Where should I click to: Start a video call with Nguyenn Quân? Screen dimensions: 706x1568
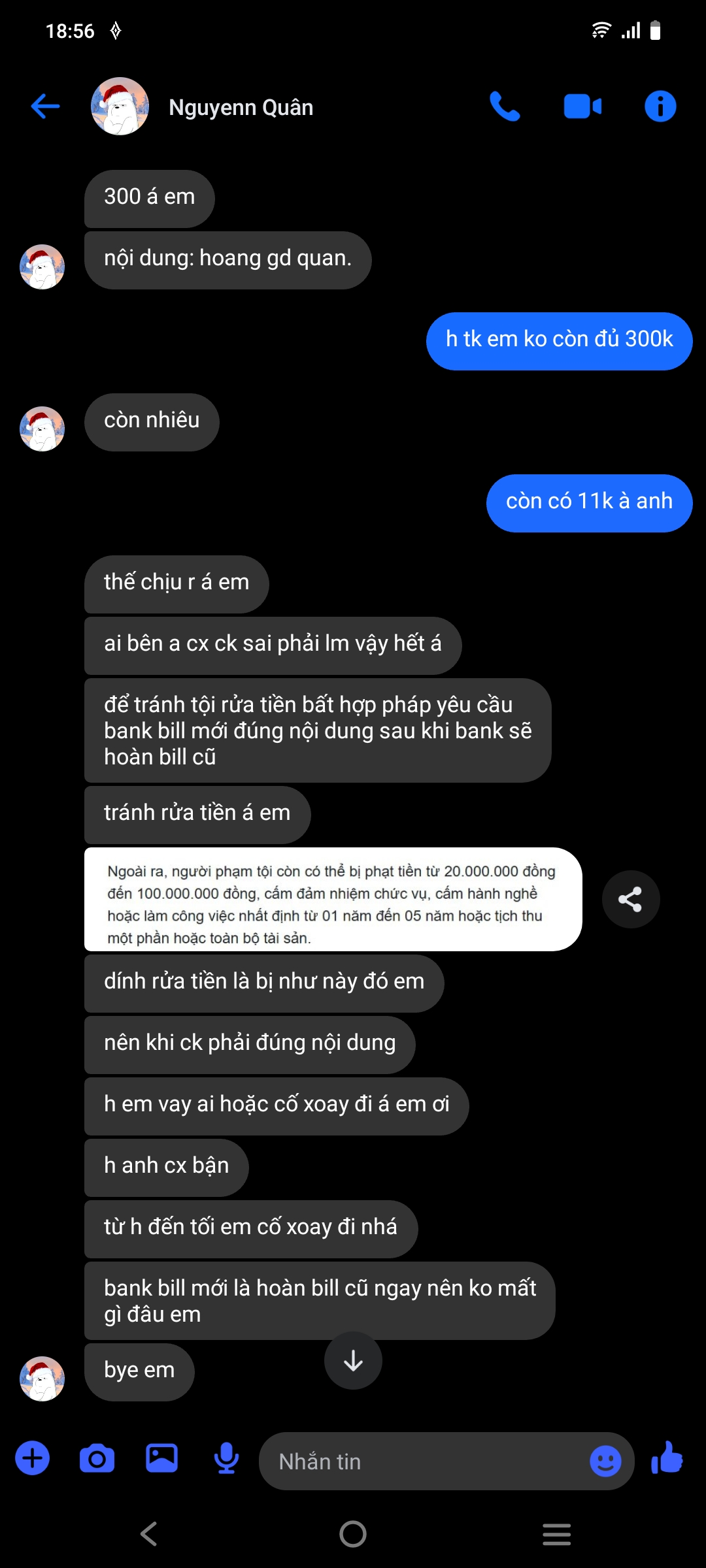pyautogui.click(x=582, y=106)
